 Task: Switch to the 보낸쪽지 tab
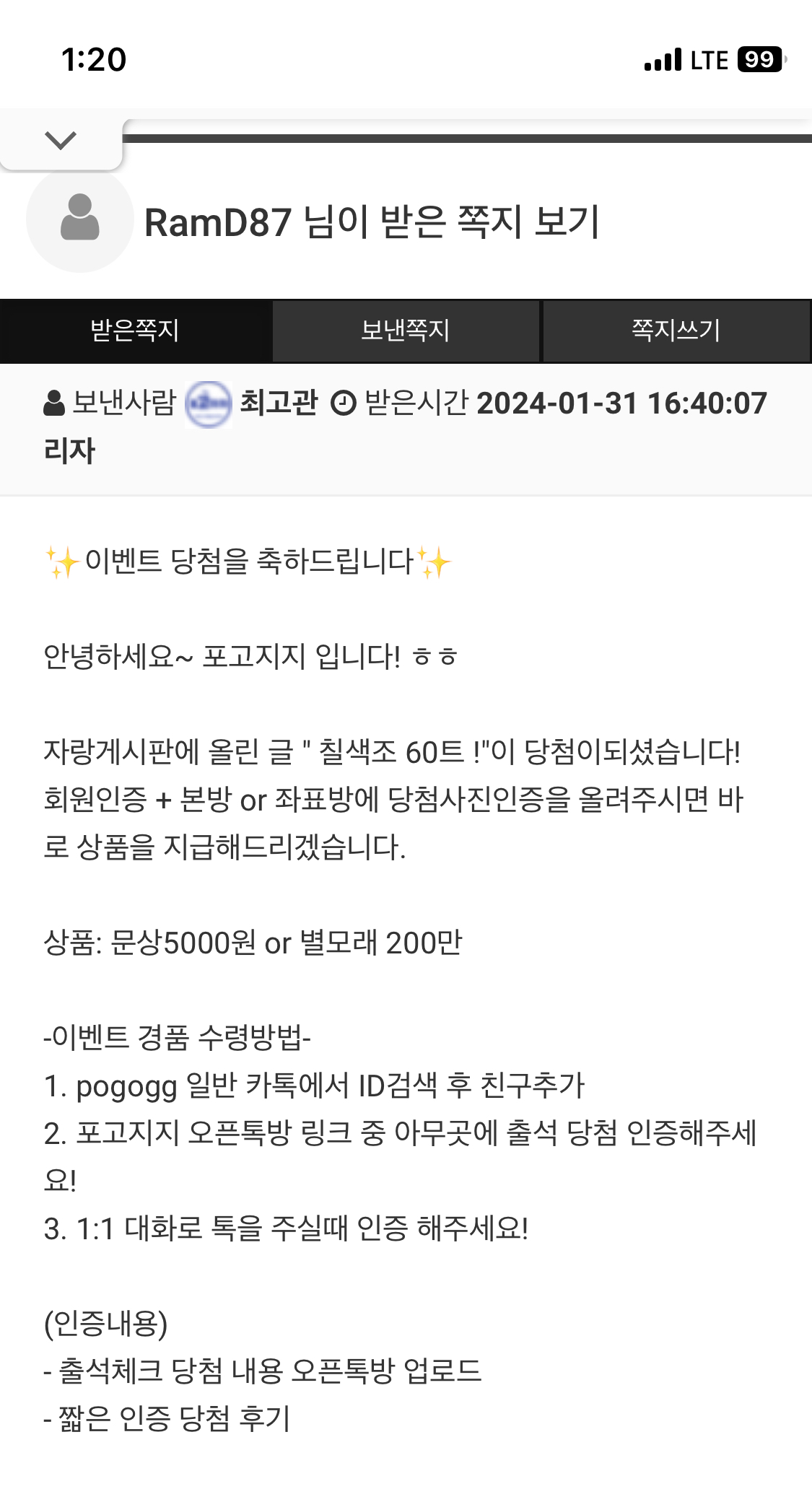[406, 331]
